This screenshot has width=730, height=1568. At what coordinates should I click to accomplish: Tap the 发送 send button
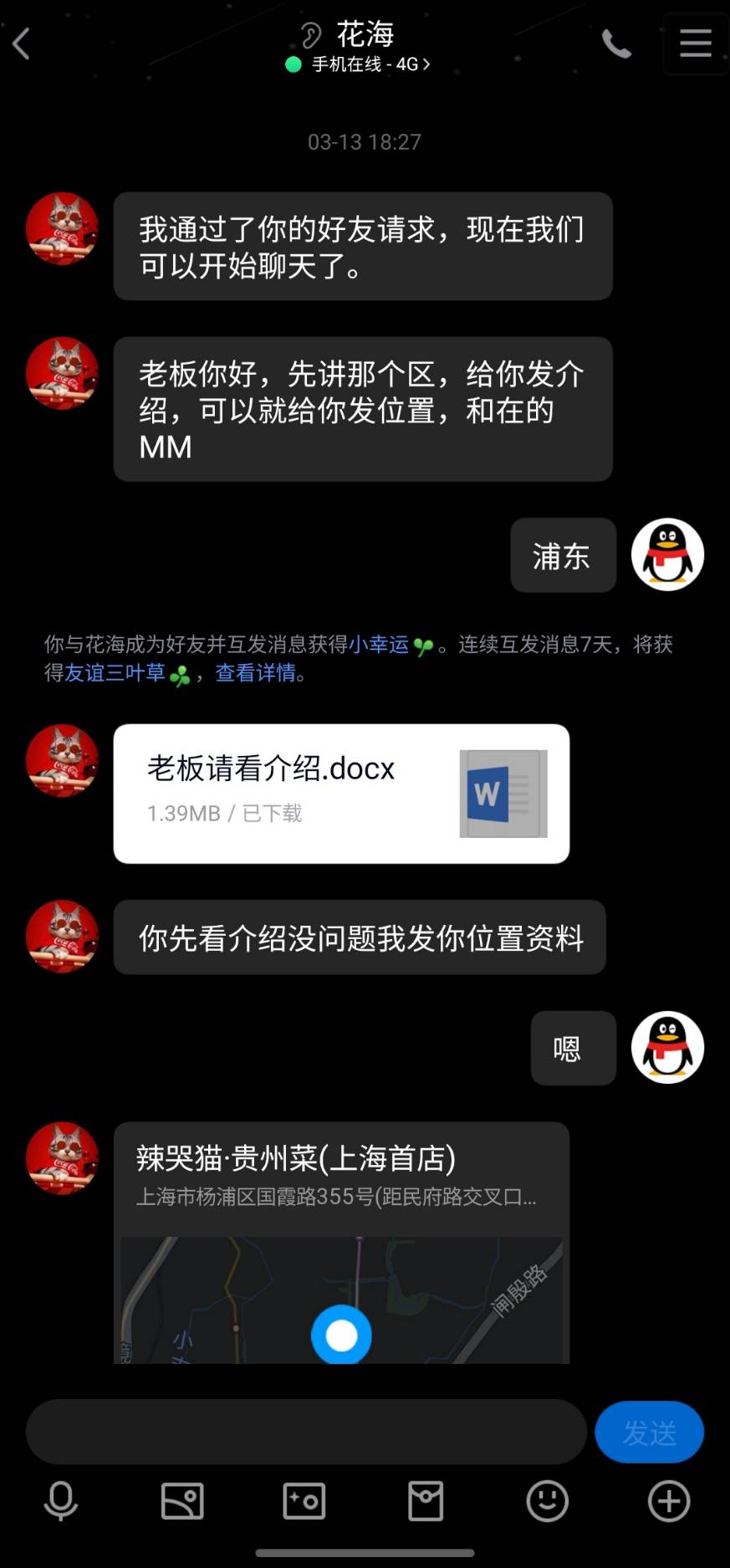pyautogui.click(x=649, y=1432)
